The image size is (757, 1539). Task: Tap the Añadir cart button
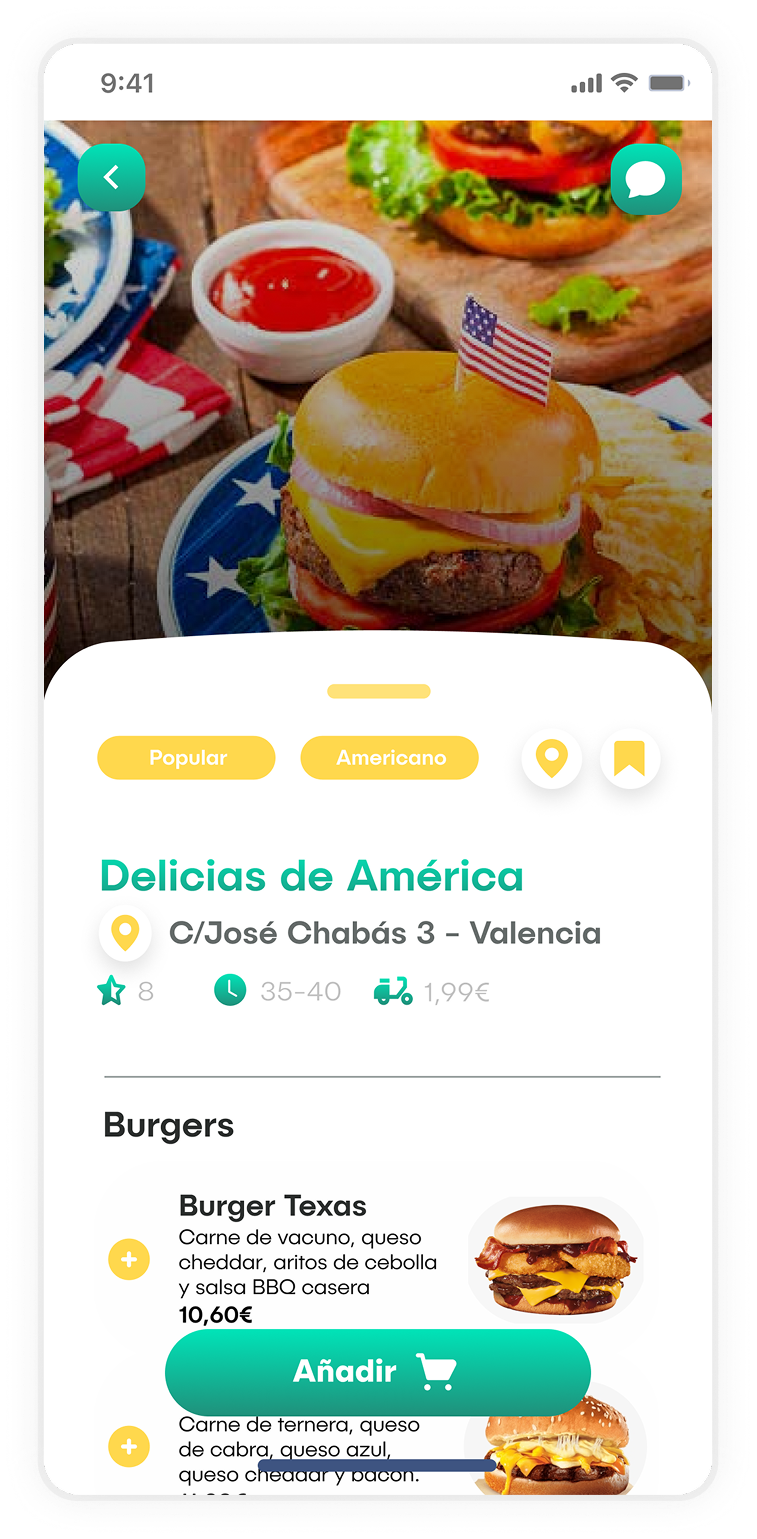click(378, 1371)
